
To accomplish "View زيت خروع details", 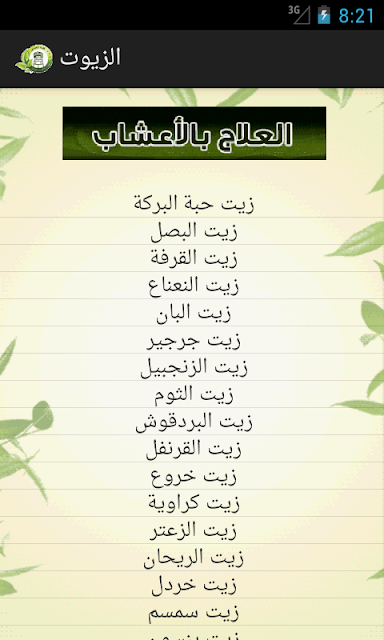I will click(x=194, y=476).
